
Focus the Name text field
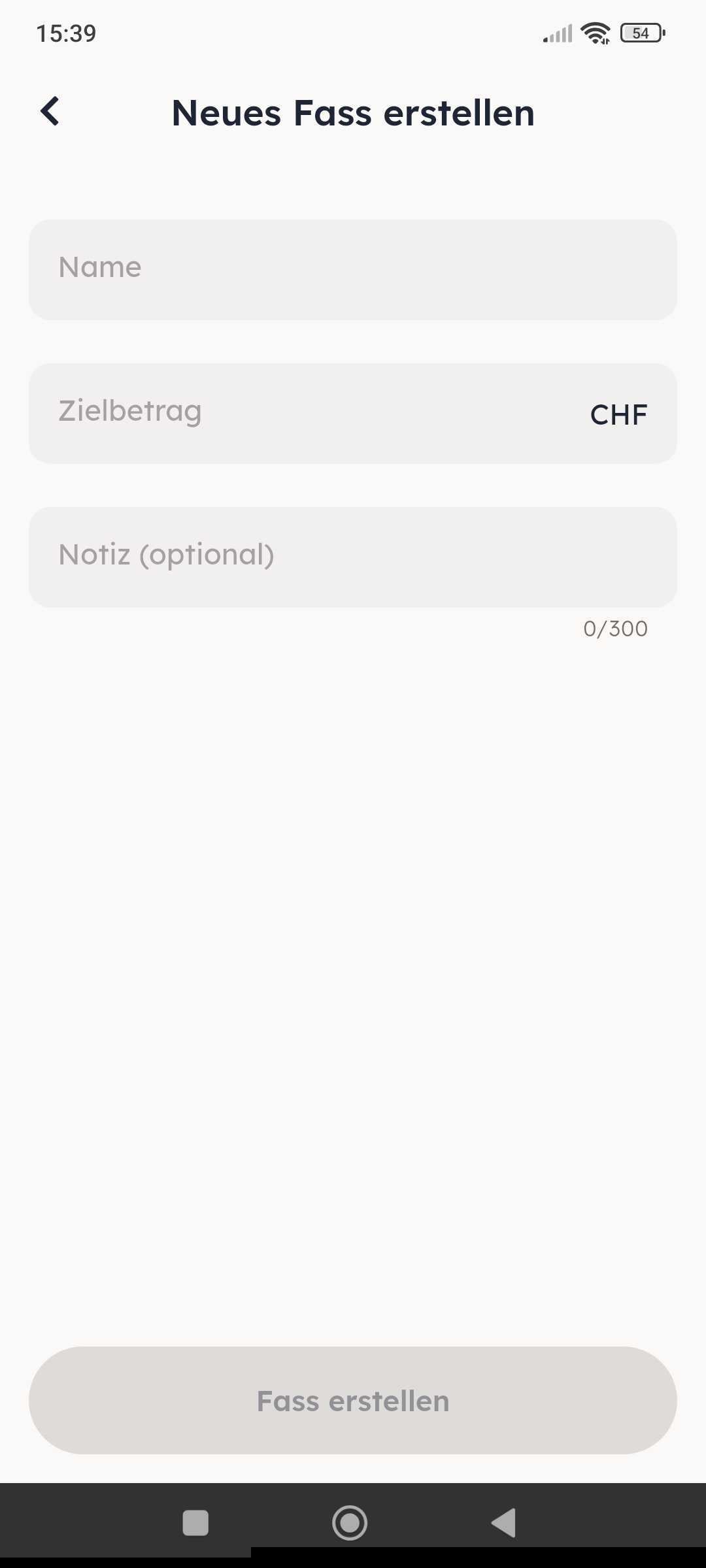[352, 269]
